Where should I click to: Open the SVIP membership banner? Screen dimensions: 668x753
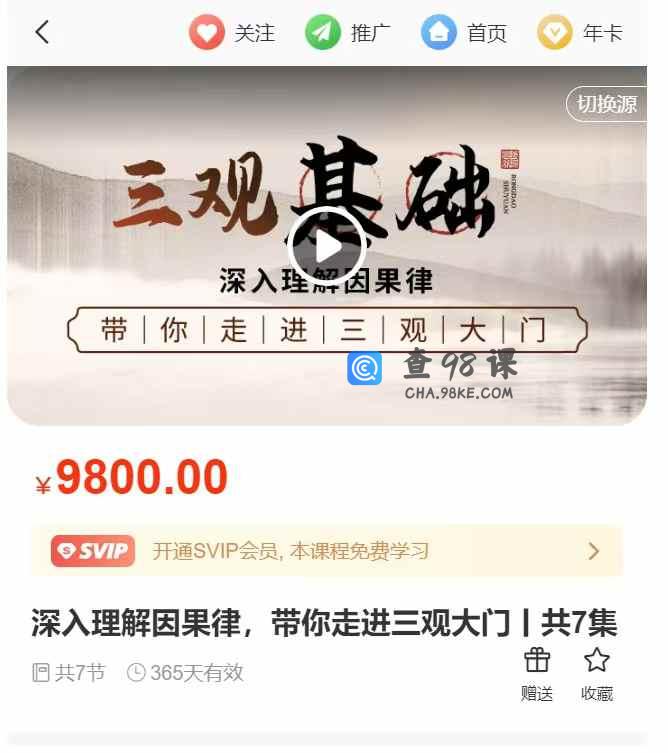point(327,551)
